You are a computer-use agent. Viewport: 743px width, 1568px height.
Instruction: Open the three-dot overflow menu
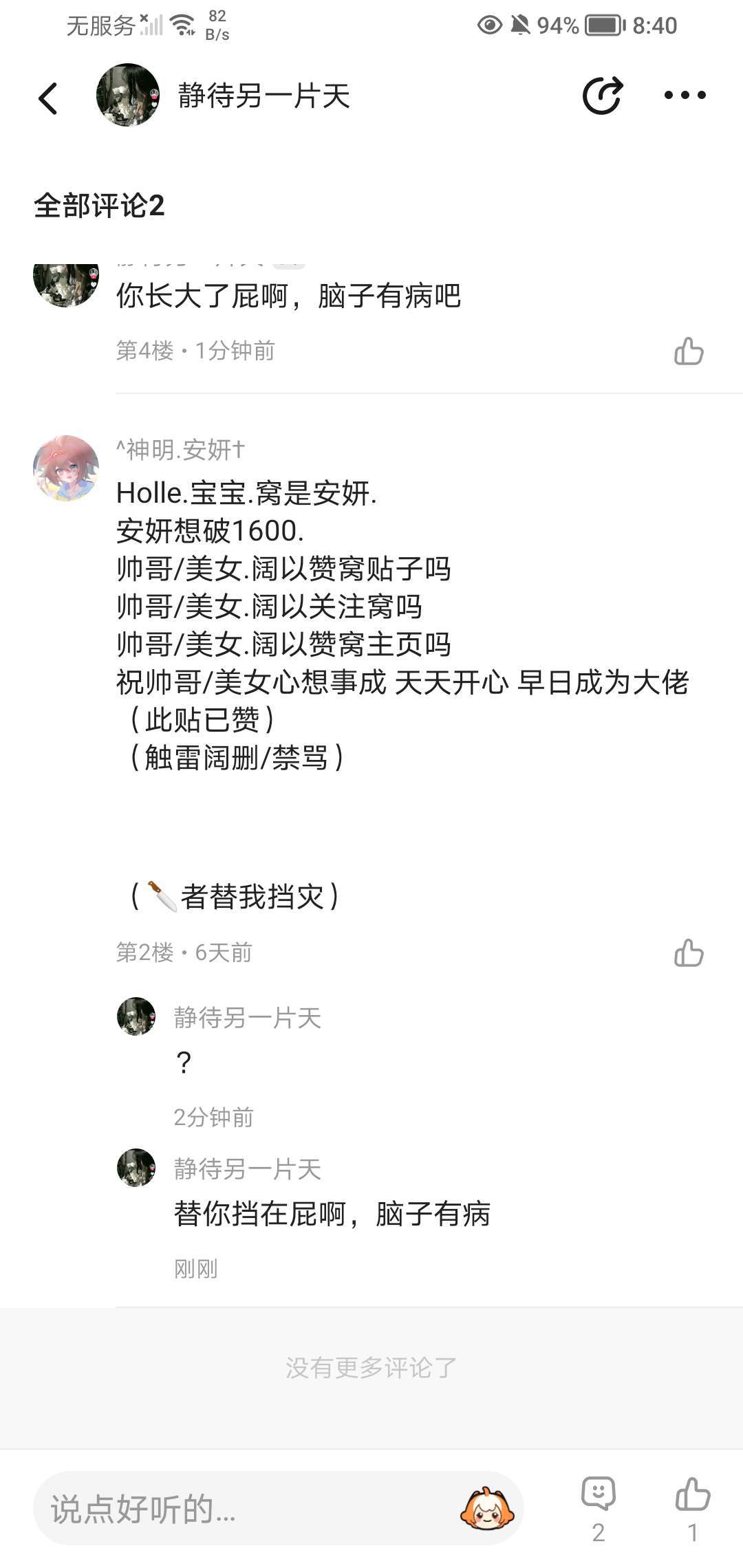685,95
